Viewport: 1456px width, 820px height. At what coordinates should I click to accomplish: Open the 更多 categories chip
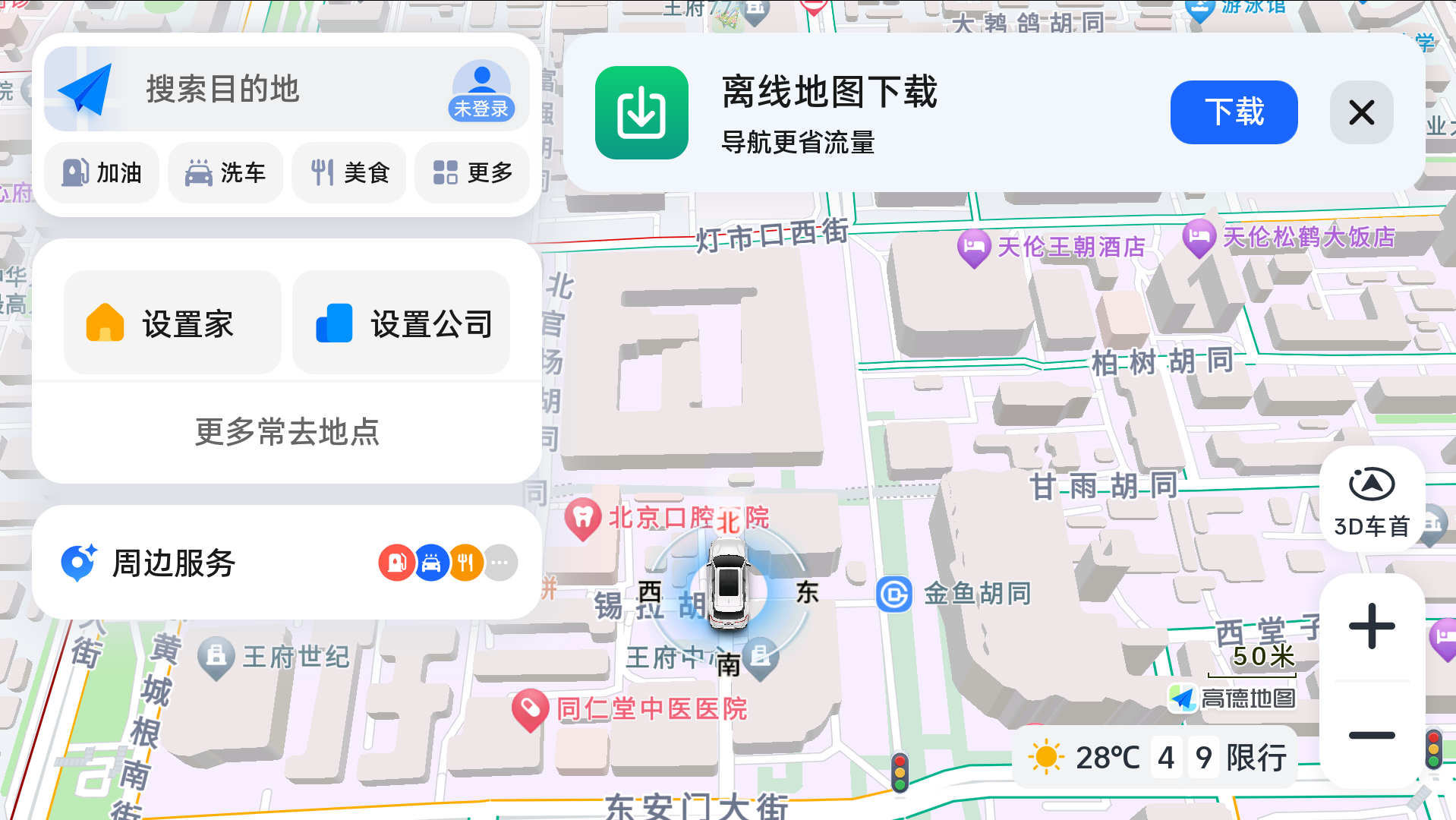pyautogui.click(x=472, y=173)
